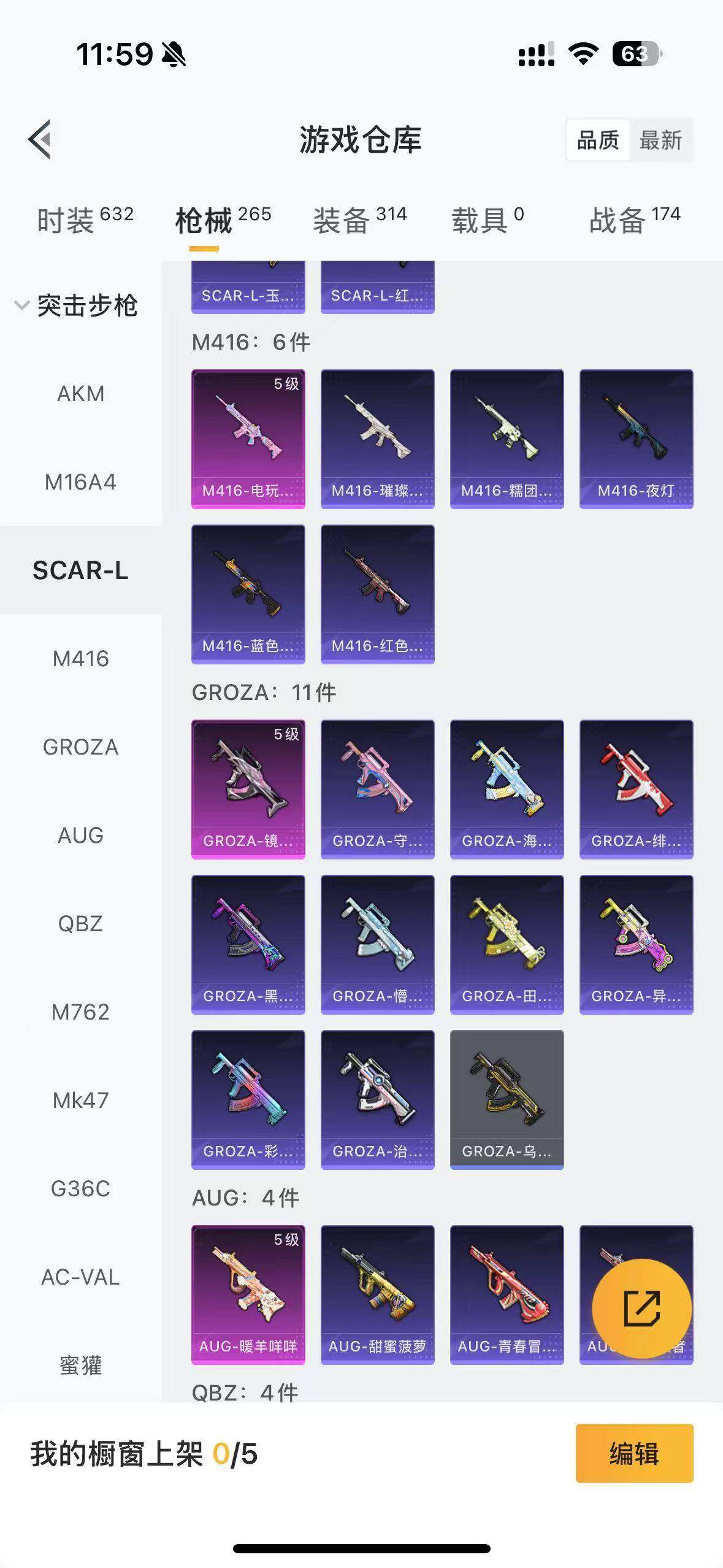The width and height of the screenshot is (723, 1568).
Task: Open the AUG-甜蜜菠萝 skin
Action: (x=377, y=1294)
